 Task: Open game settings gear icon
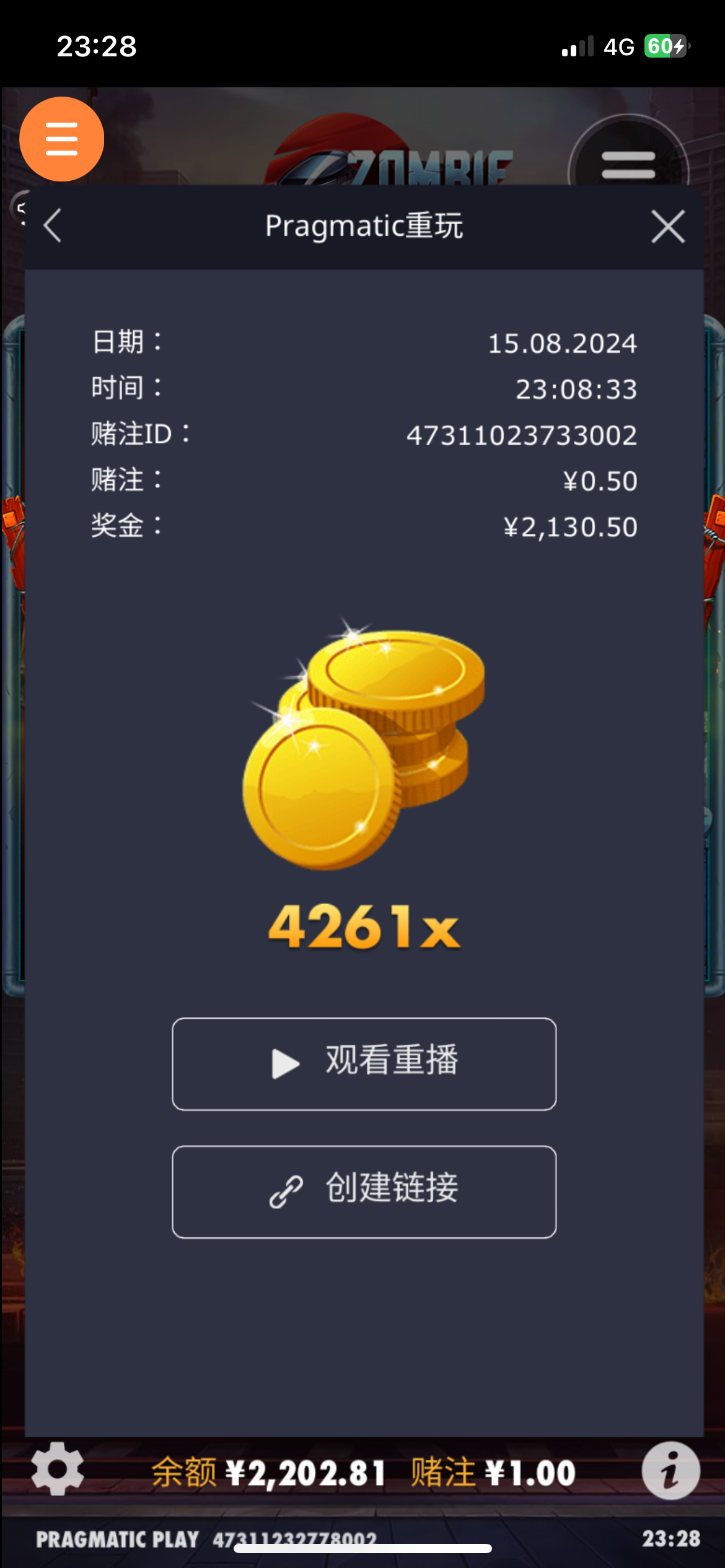[57, 1469]
